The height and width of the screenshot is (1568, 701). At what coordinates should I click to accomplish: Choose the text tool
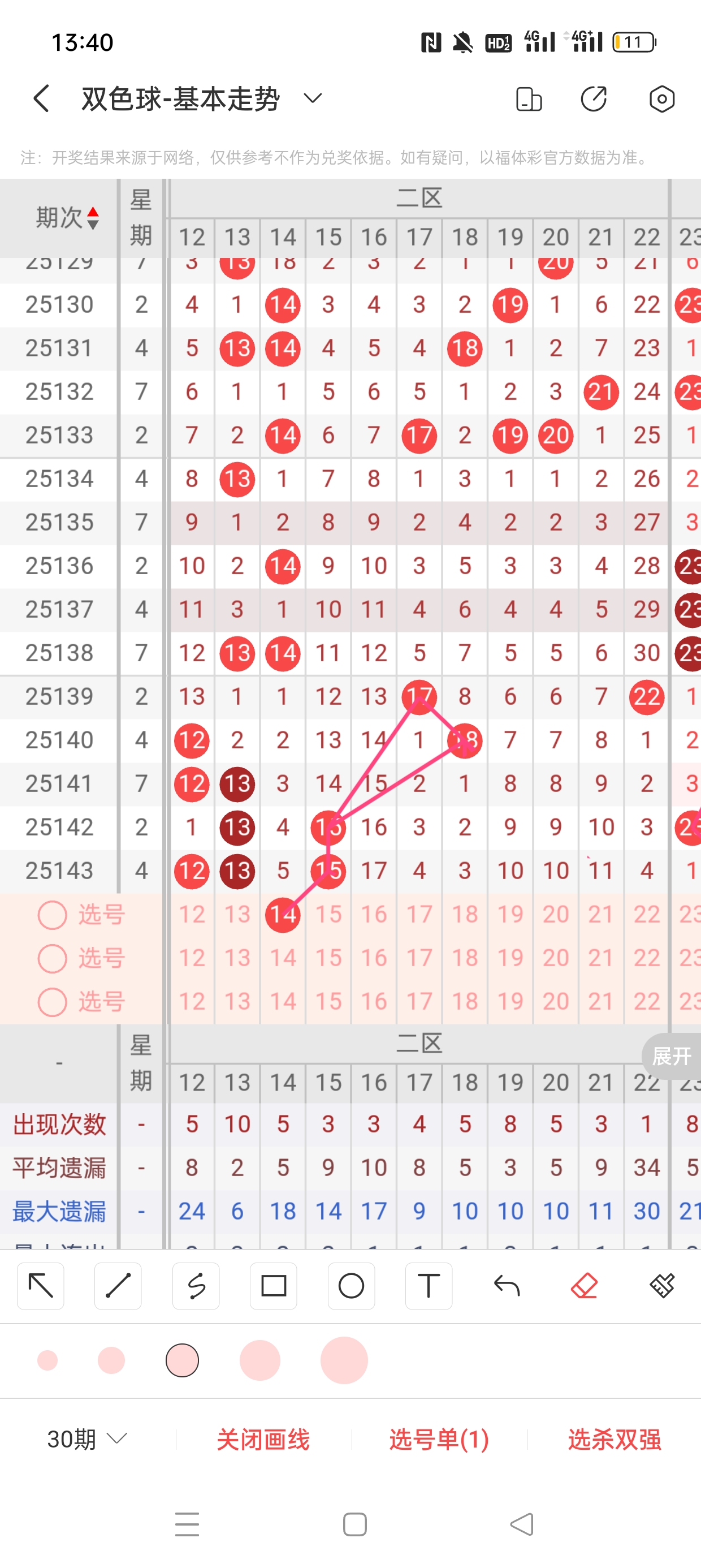[x=429, y=1286]
